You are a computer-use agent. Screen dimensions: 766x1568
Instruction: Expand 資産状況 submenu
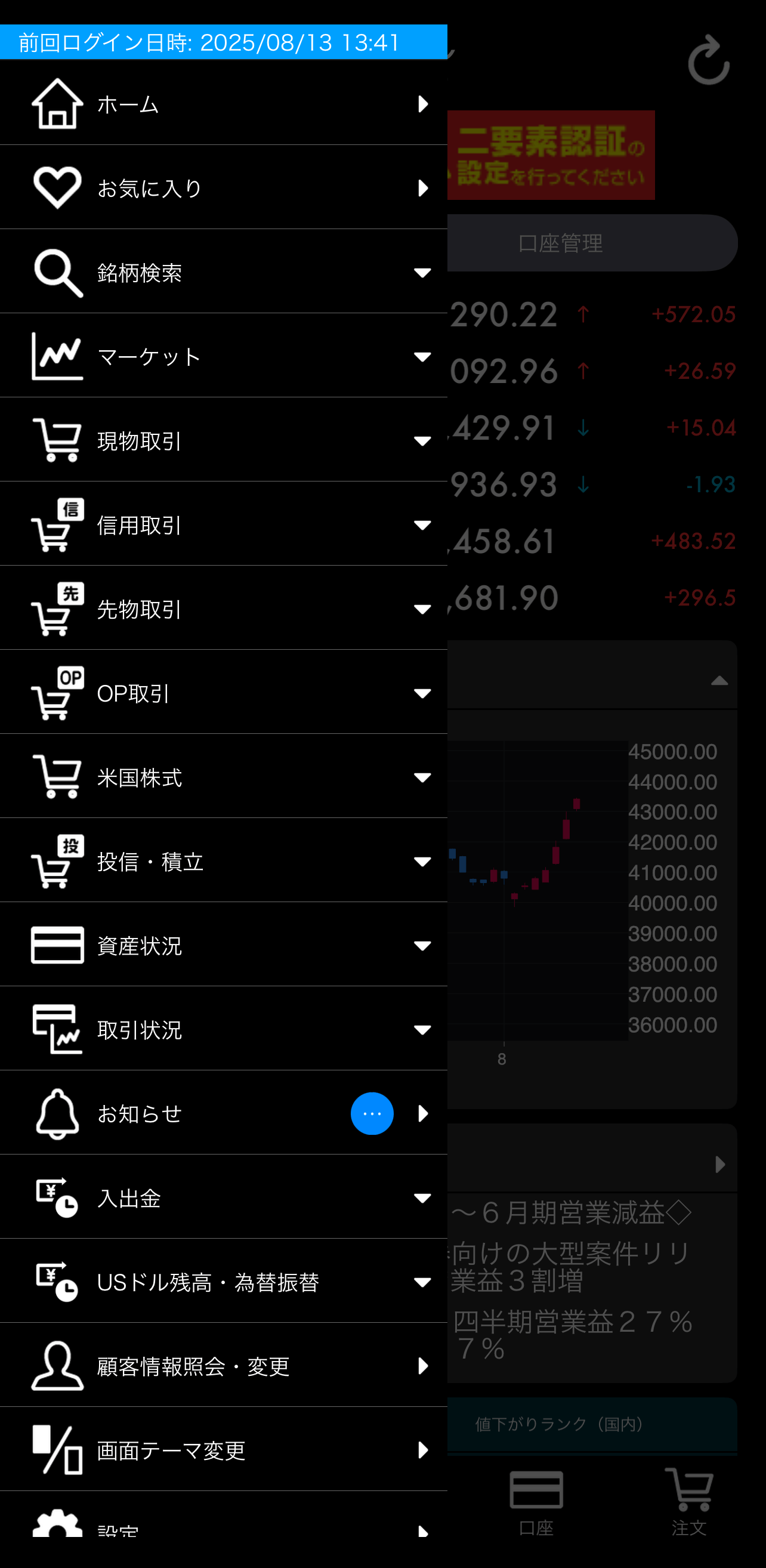(223, 945)
